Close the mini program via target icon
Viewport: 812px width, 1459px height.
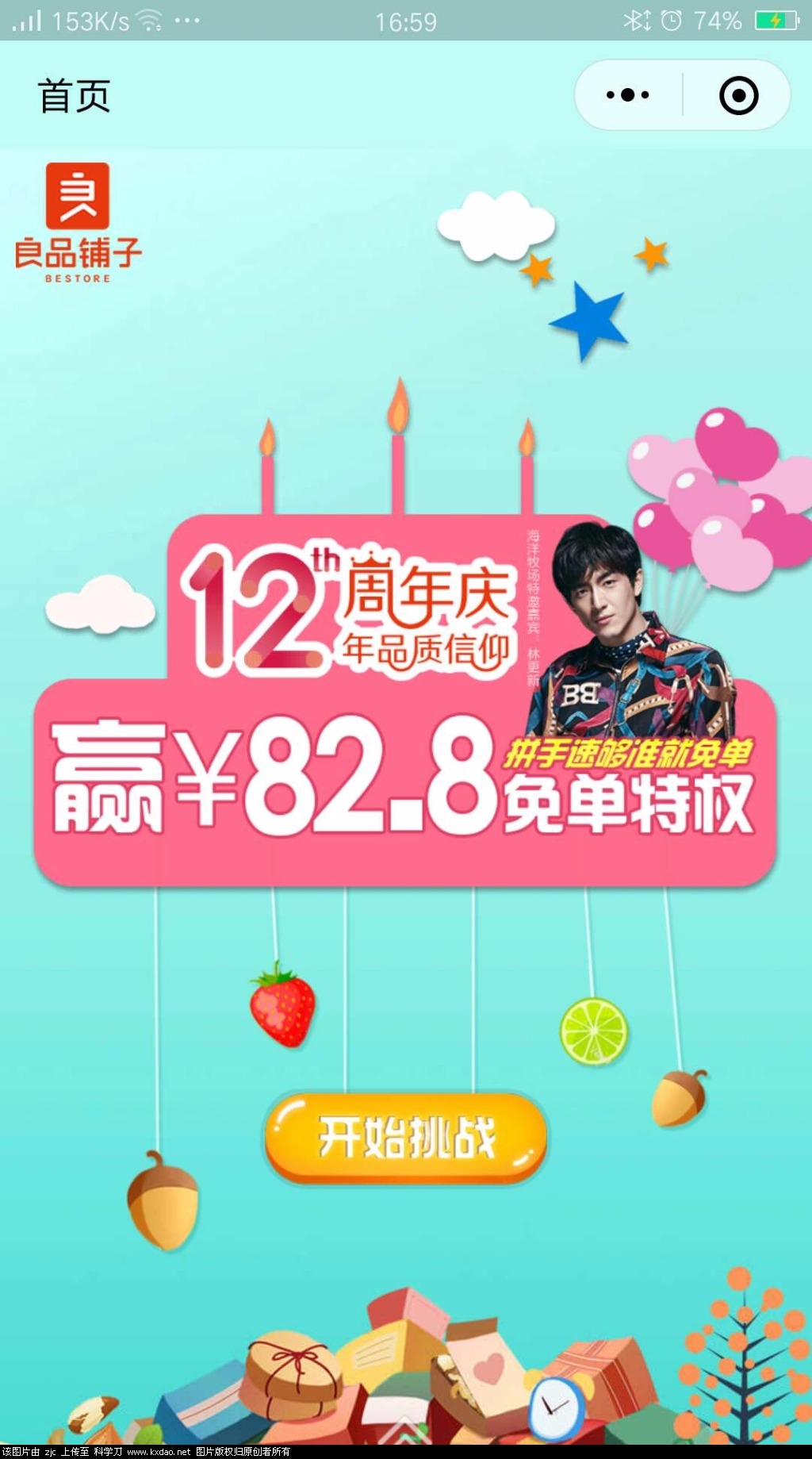(738, 95)
